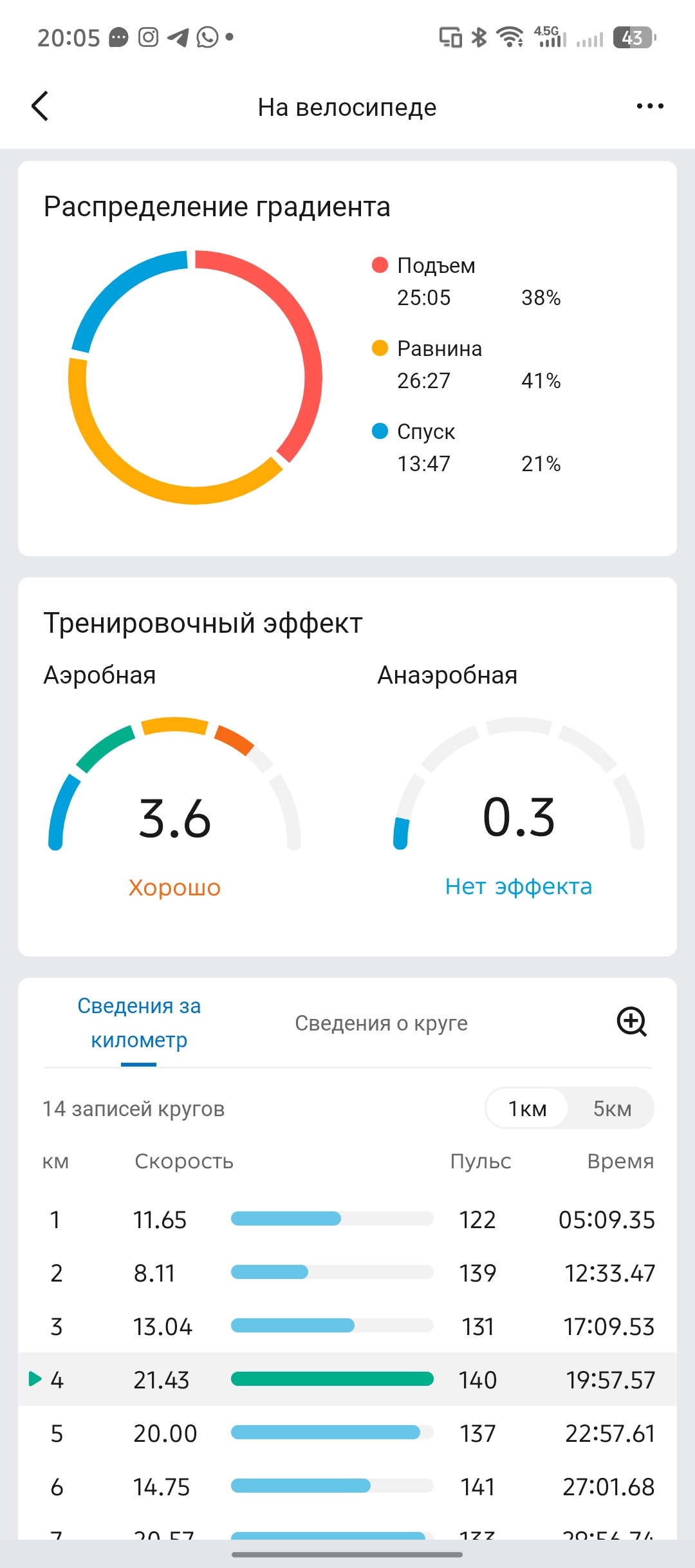This screenshot has width=695, height=1568.
Task: Select Сведения за километр tab
Action: (139, 1023)
